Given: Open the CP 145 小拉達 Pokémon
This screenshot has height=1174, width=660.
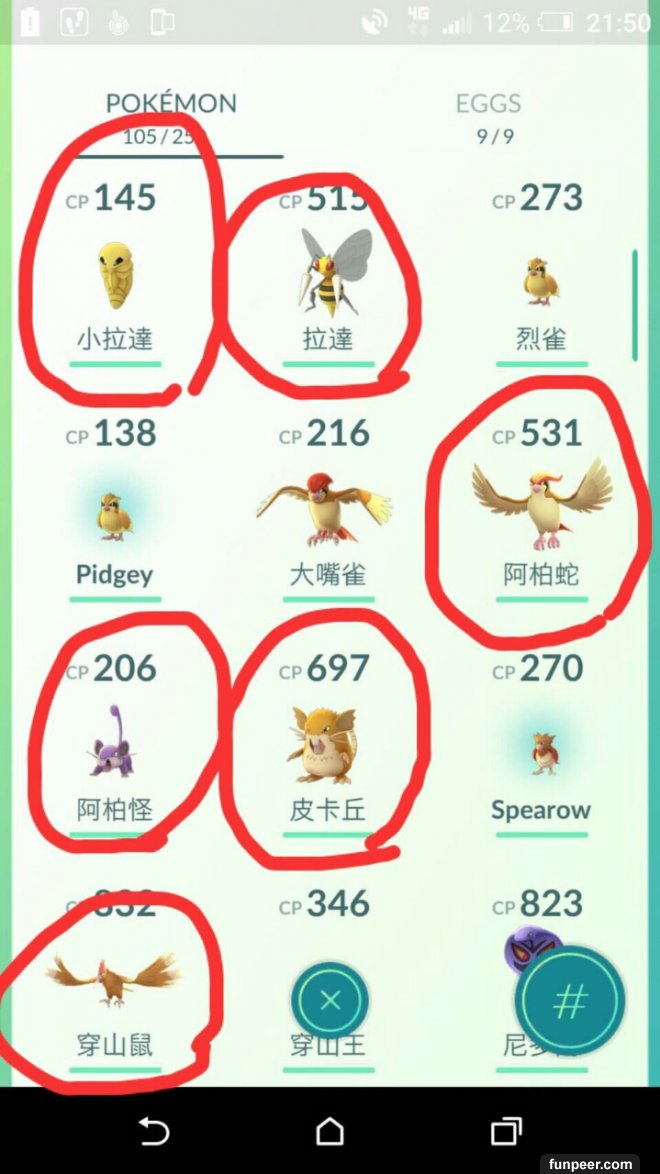Looking at the screenshot, I should (114, 275).
